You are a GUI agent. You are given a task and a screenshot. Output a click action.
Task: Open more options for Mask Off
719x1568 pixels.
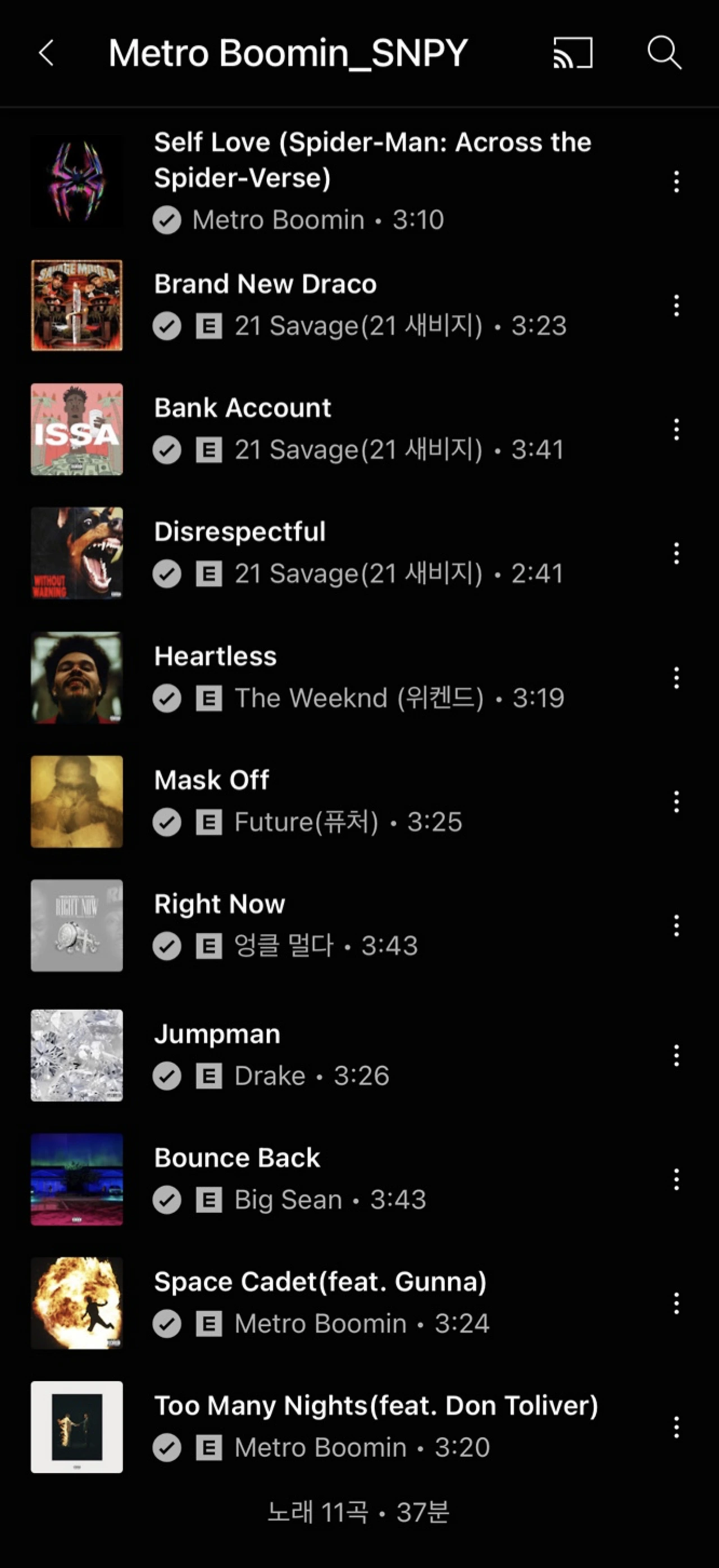click(x=676, y=801)
